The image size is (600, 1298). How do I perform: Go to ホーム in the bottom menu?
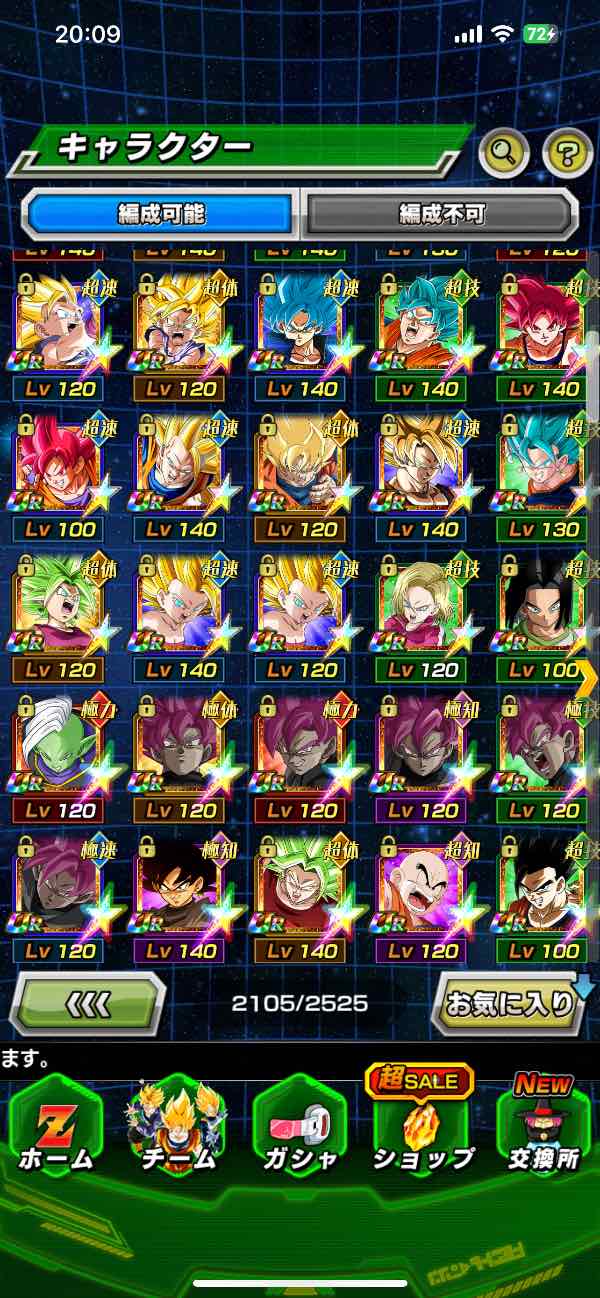click(56, 1131)
